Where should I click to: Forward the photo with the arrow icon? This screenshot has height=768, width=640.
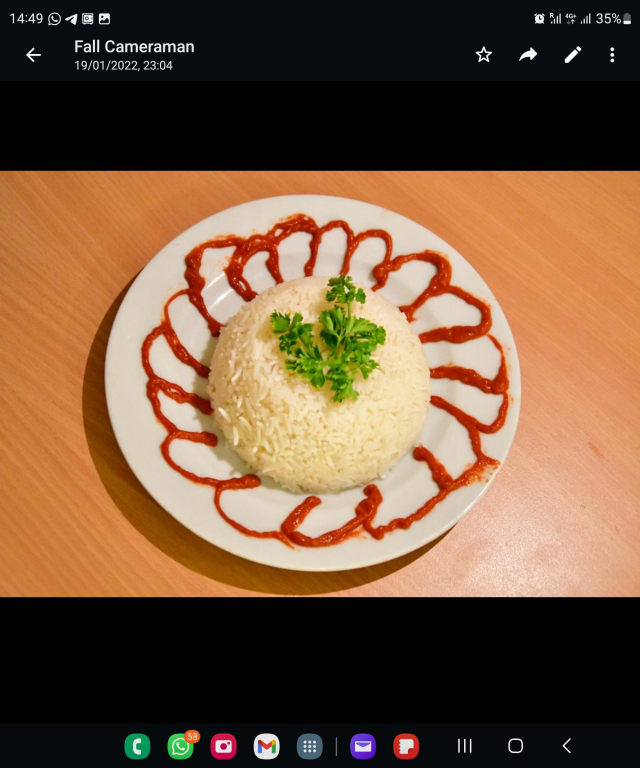(x=528, y=55)
